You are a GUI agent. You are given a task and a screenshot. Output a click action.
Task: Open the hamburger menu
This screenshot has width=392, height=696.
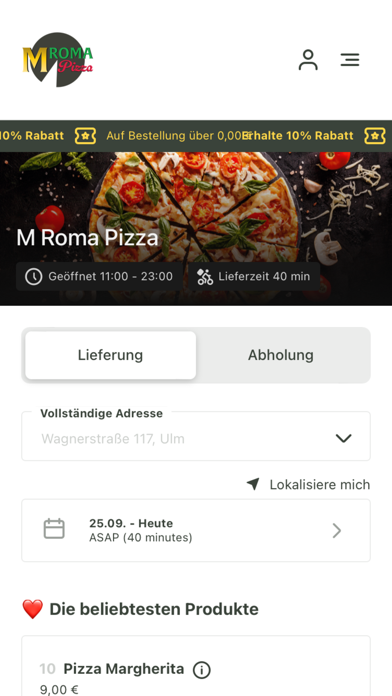[350, 60]
